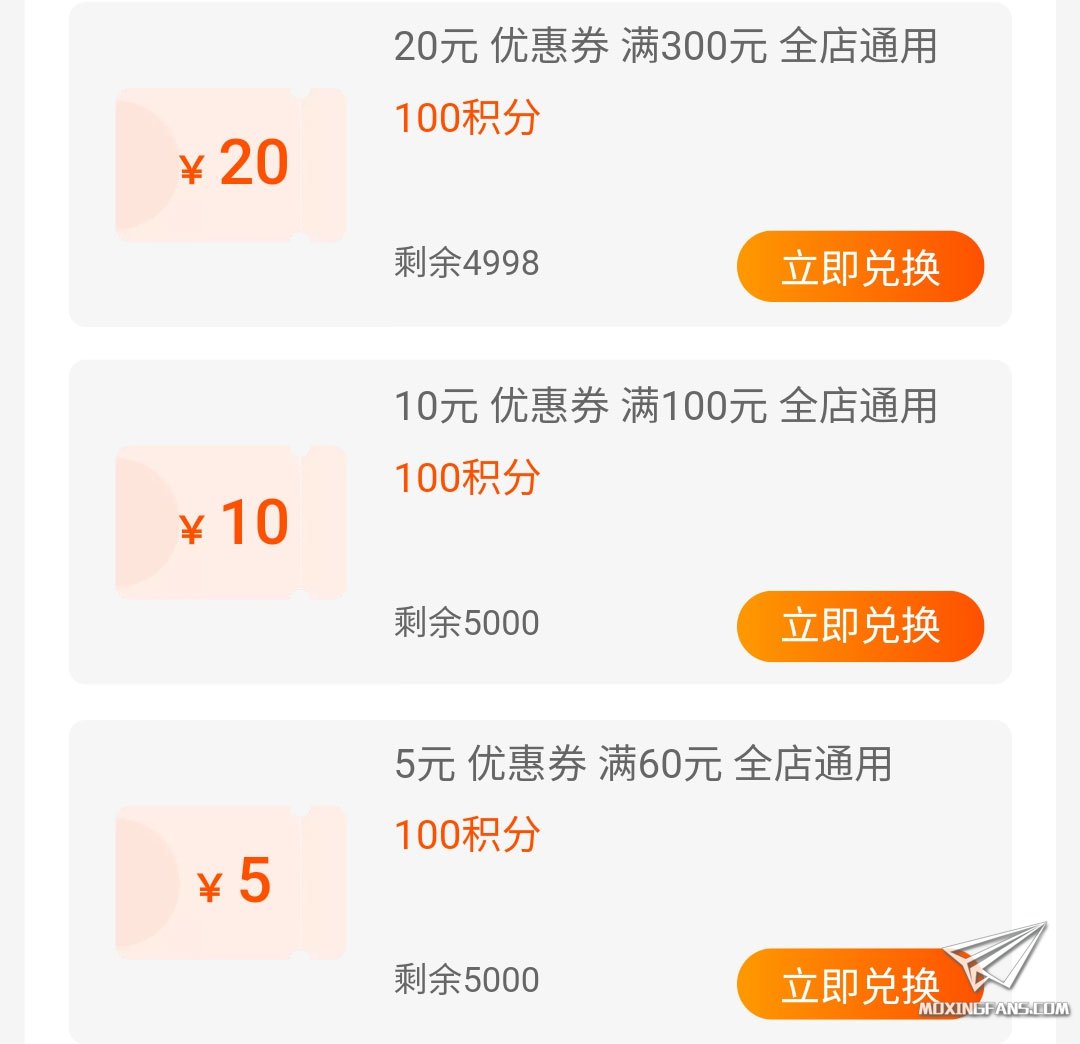Tap 立即兑换 on the 10元 coupon
This screenshot has width=1080, height=1044.
click(x=860, y=626)
